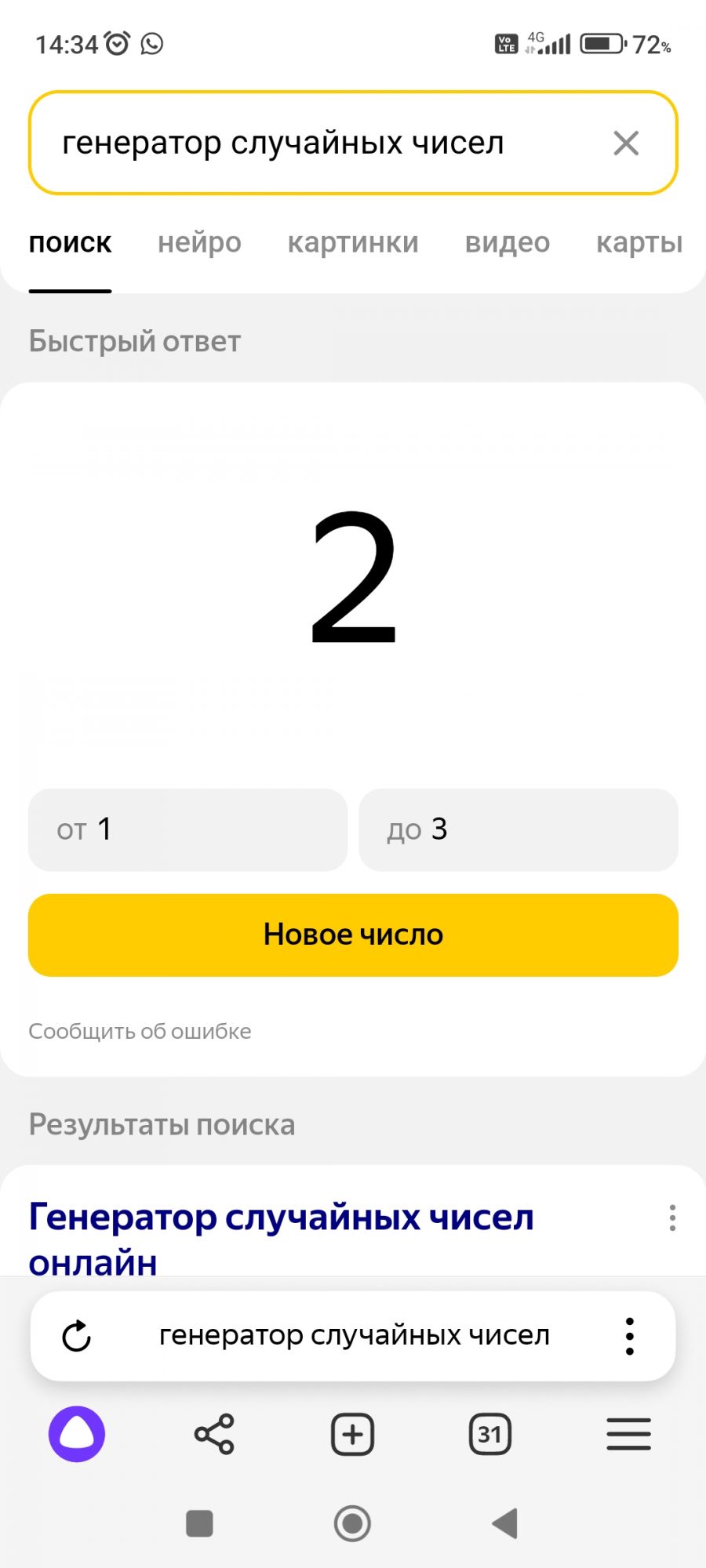Open a new browser tab
This screenshot has height=1568, width=706.
352,1434
